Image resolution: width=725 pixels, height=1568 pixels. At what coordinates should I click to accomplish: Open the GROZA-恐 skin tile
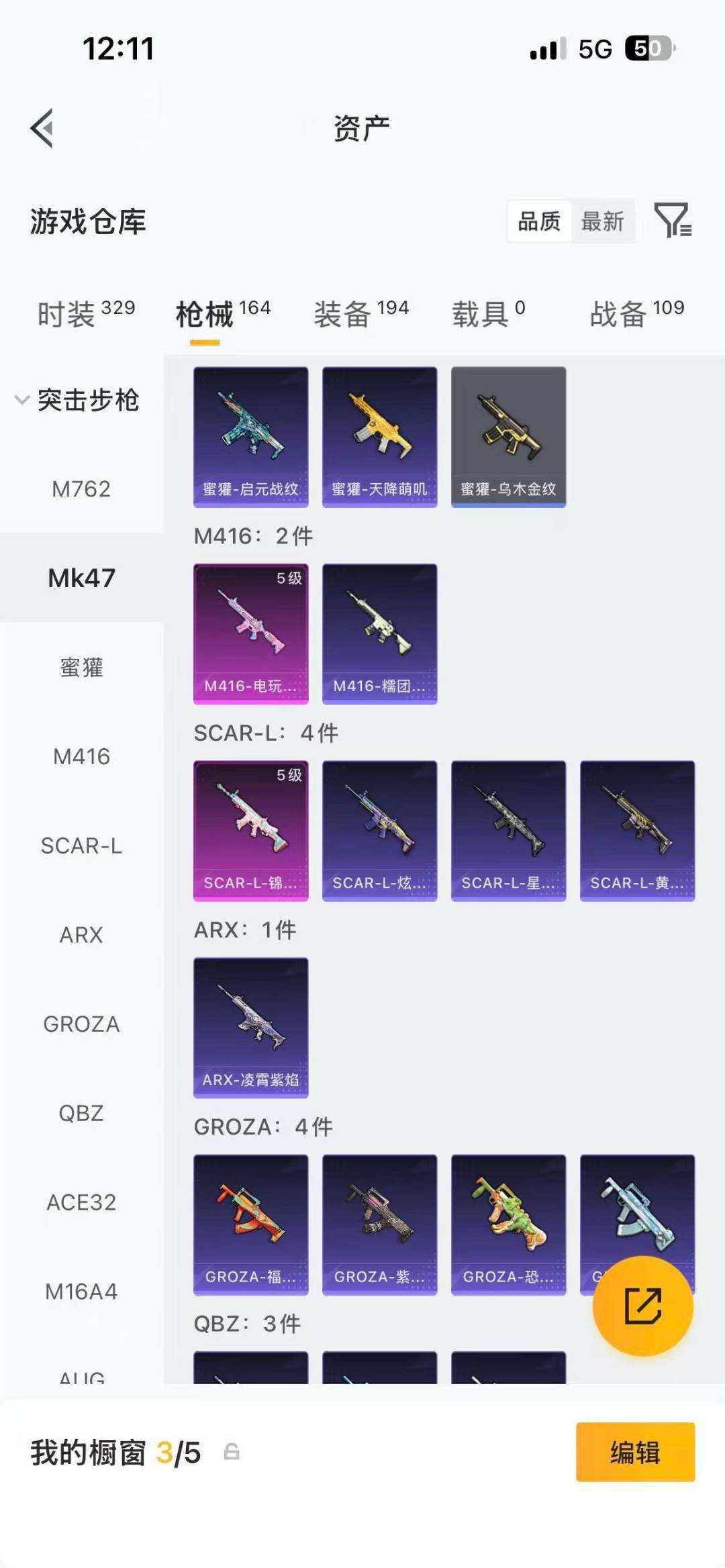(x=508, y=1224)
